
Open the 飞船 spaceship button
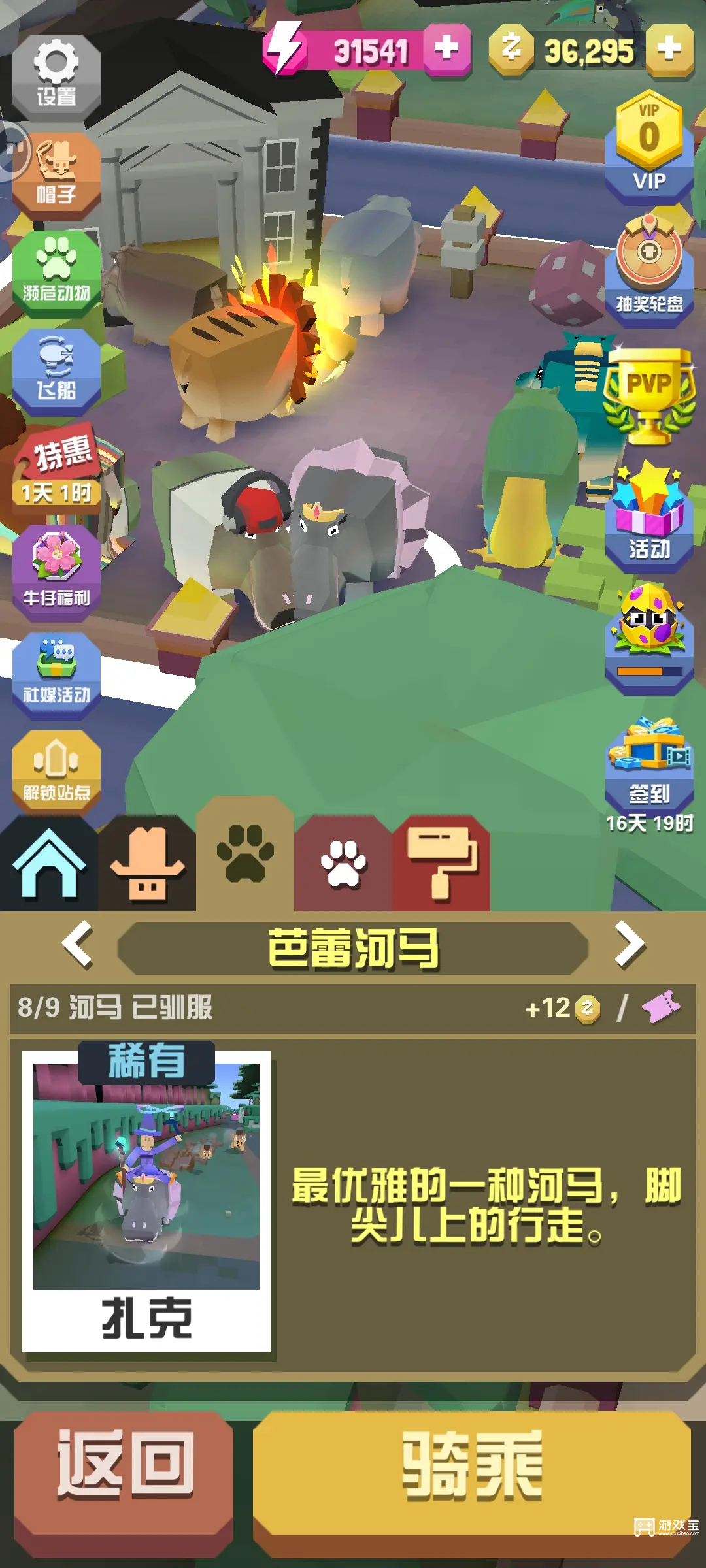tap(56, 370)
